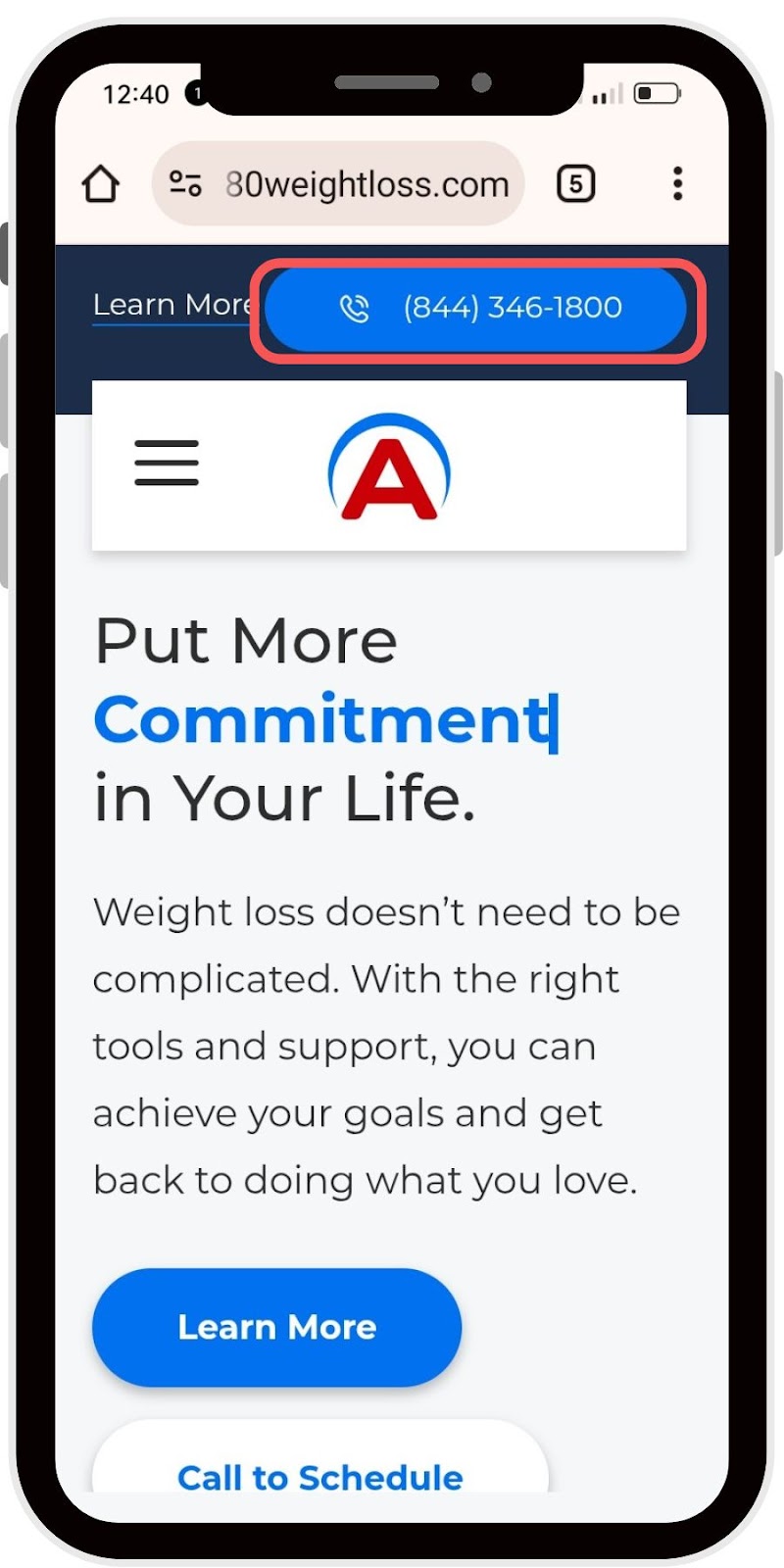This screenshot has width=784, height=1568.
Task: Follow the underlined Learn More link in the header
Action: point(171,305)
